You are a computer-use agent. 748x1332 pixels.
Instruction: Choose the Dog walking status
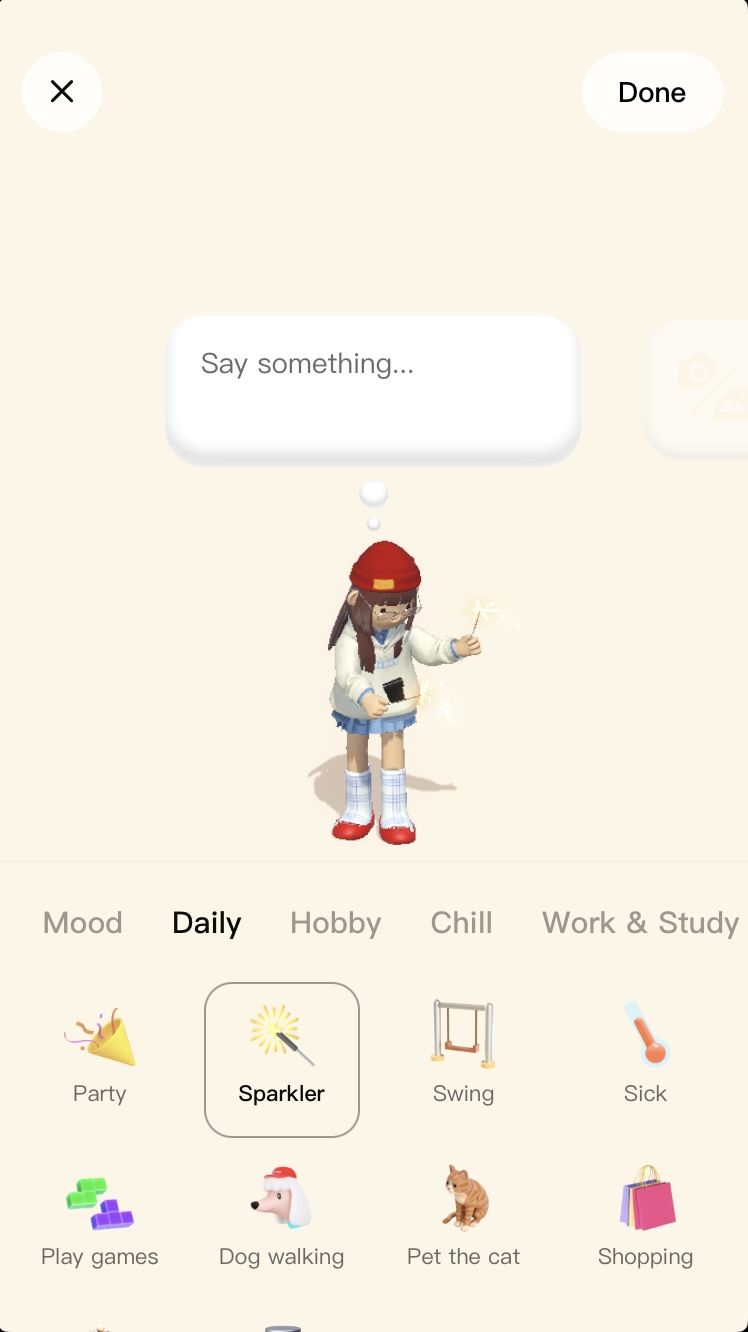[x=282, y=1218]
